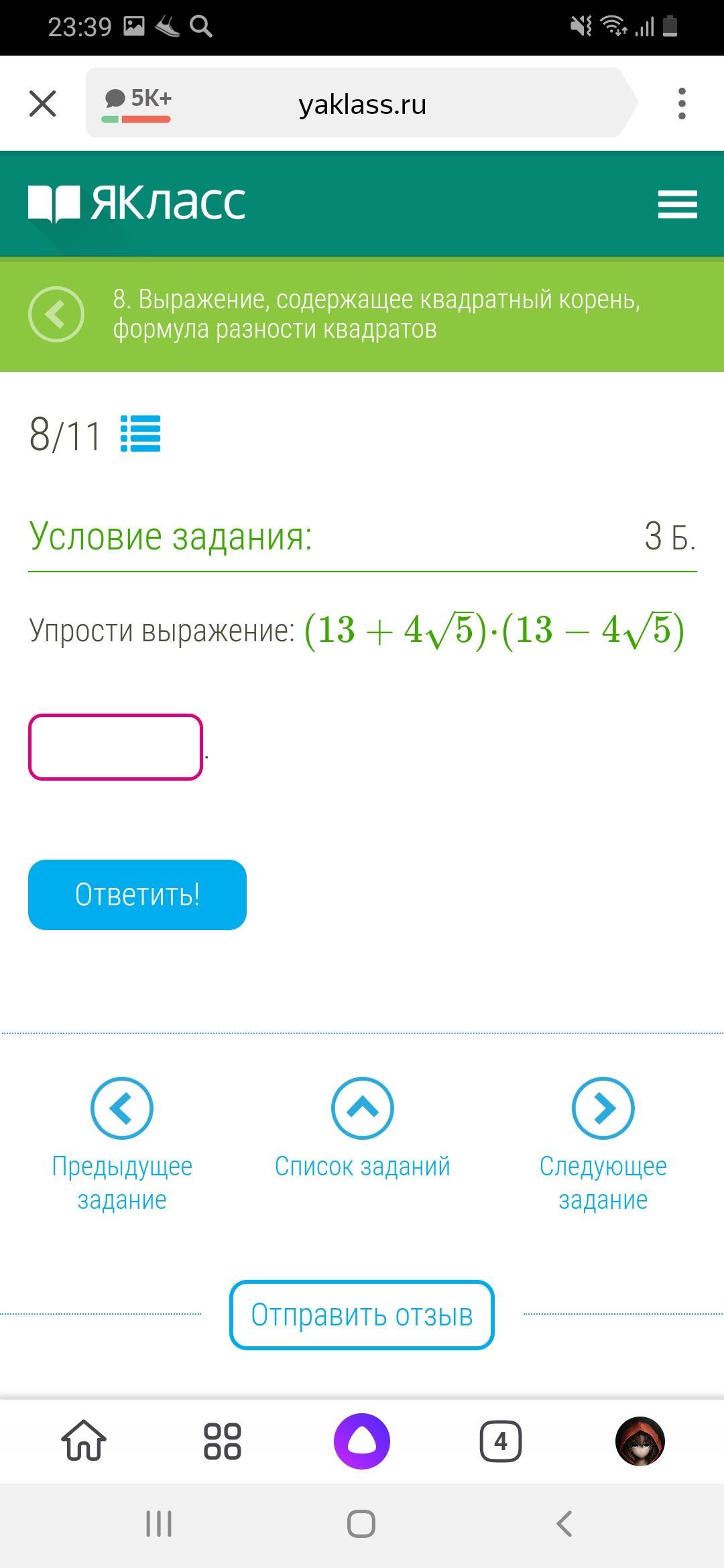
Task: Tap the yaklass.ru address bar
Action: [x=362, y=104]
